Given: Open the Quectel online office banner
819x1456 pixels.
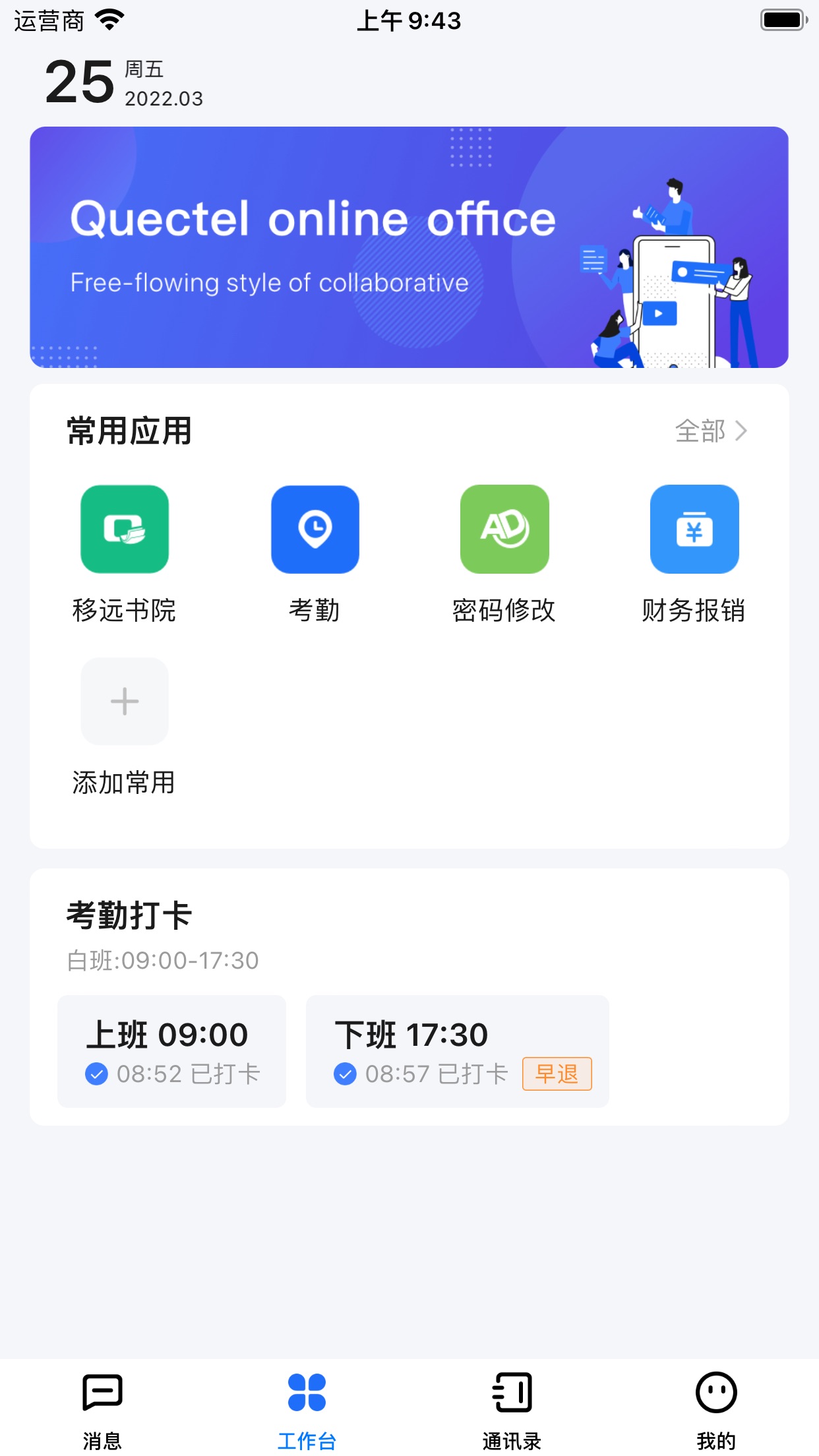Looking at the screenshot, I should click(409, 247).
